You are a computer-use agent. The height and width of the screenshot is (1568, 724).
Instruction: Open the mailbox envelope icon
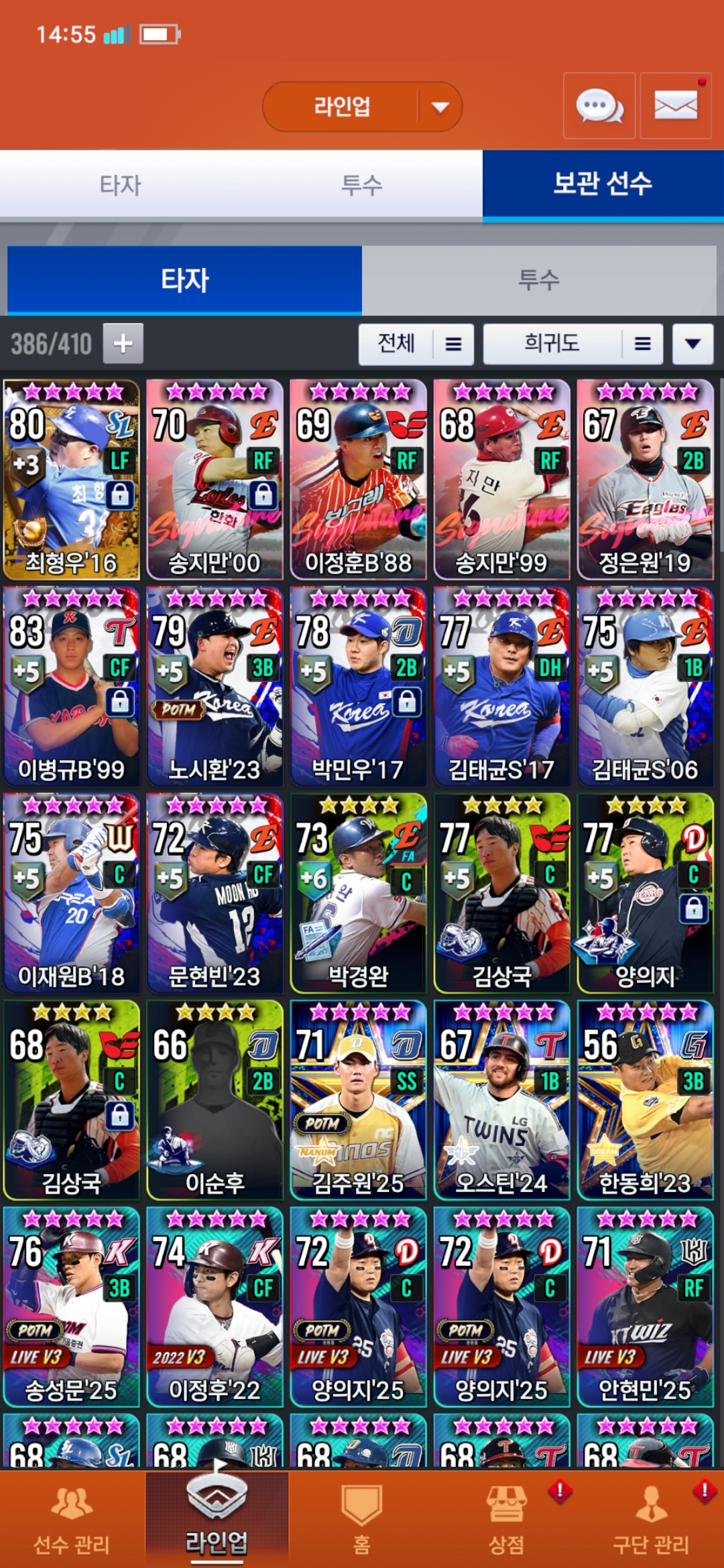(x=676, y=106)
